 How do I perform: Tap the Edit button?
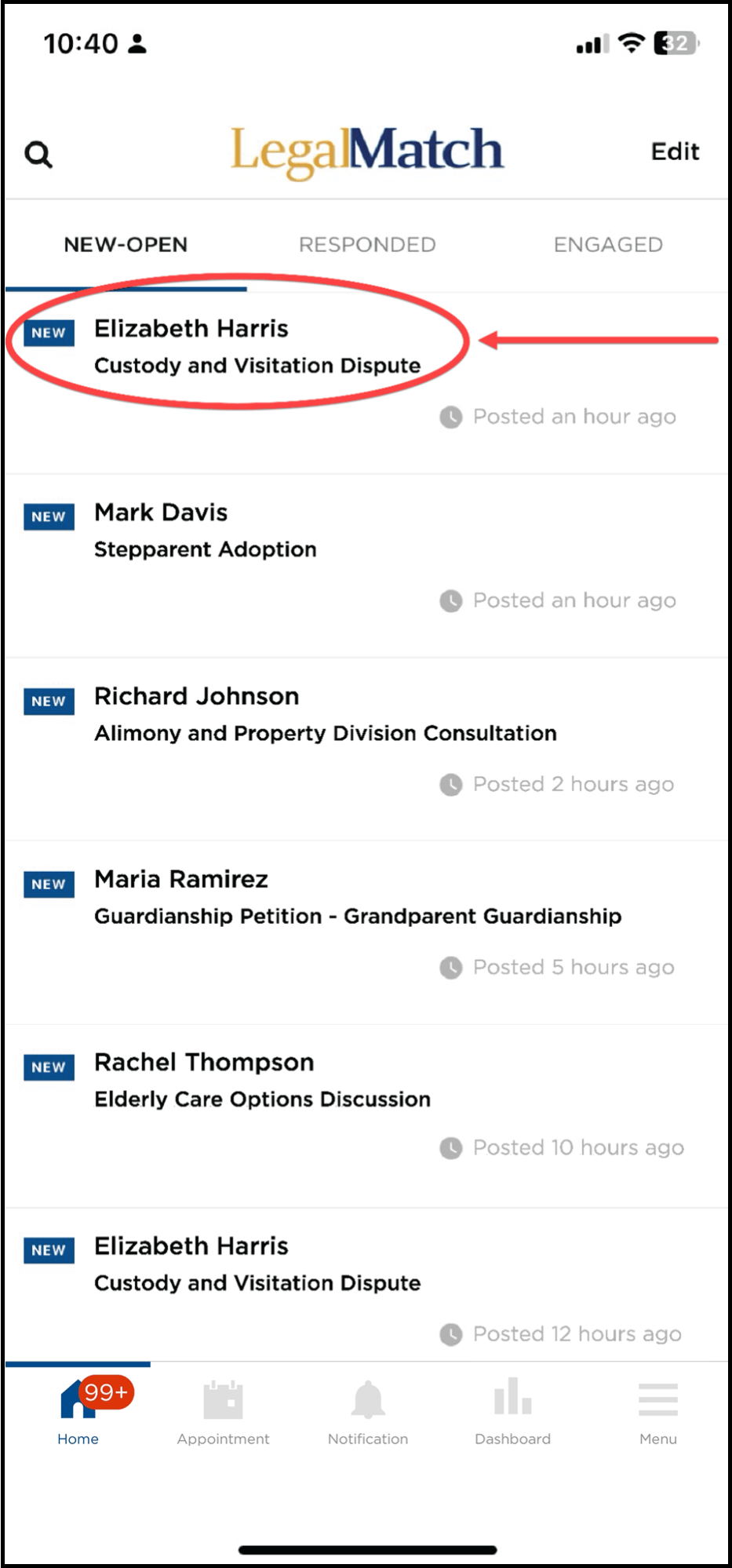(675, 151)
